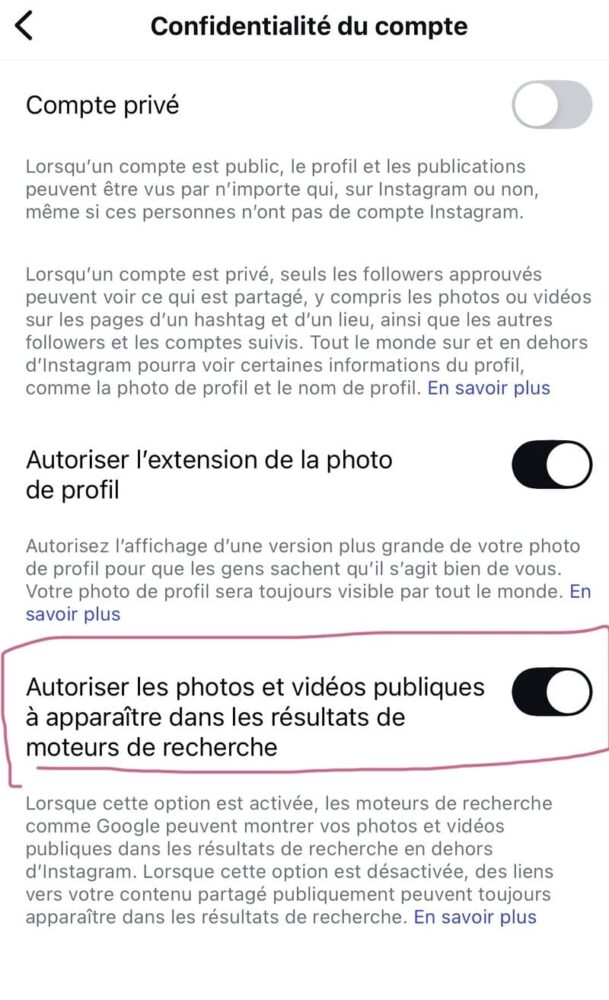The width and height of the screenshot is (609, 1000).
Task: Go back from Confidentialité du compte
Action: point(24,27)
